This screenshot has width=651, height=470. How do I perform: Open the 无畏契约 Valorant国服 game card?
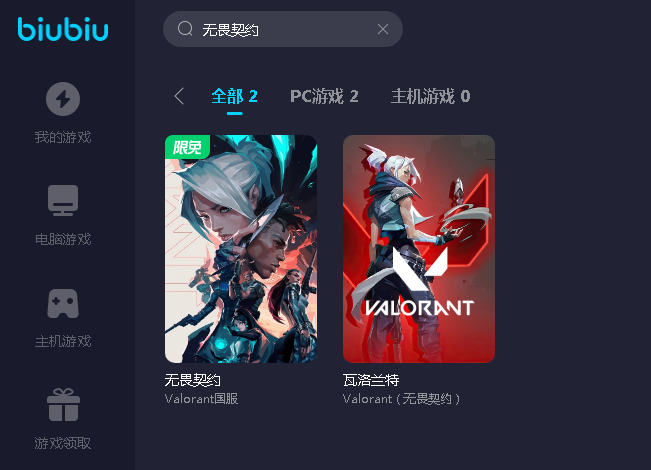click(241, 249)
